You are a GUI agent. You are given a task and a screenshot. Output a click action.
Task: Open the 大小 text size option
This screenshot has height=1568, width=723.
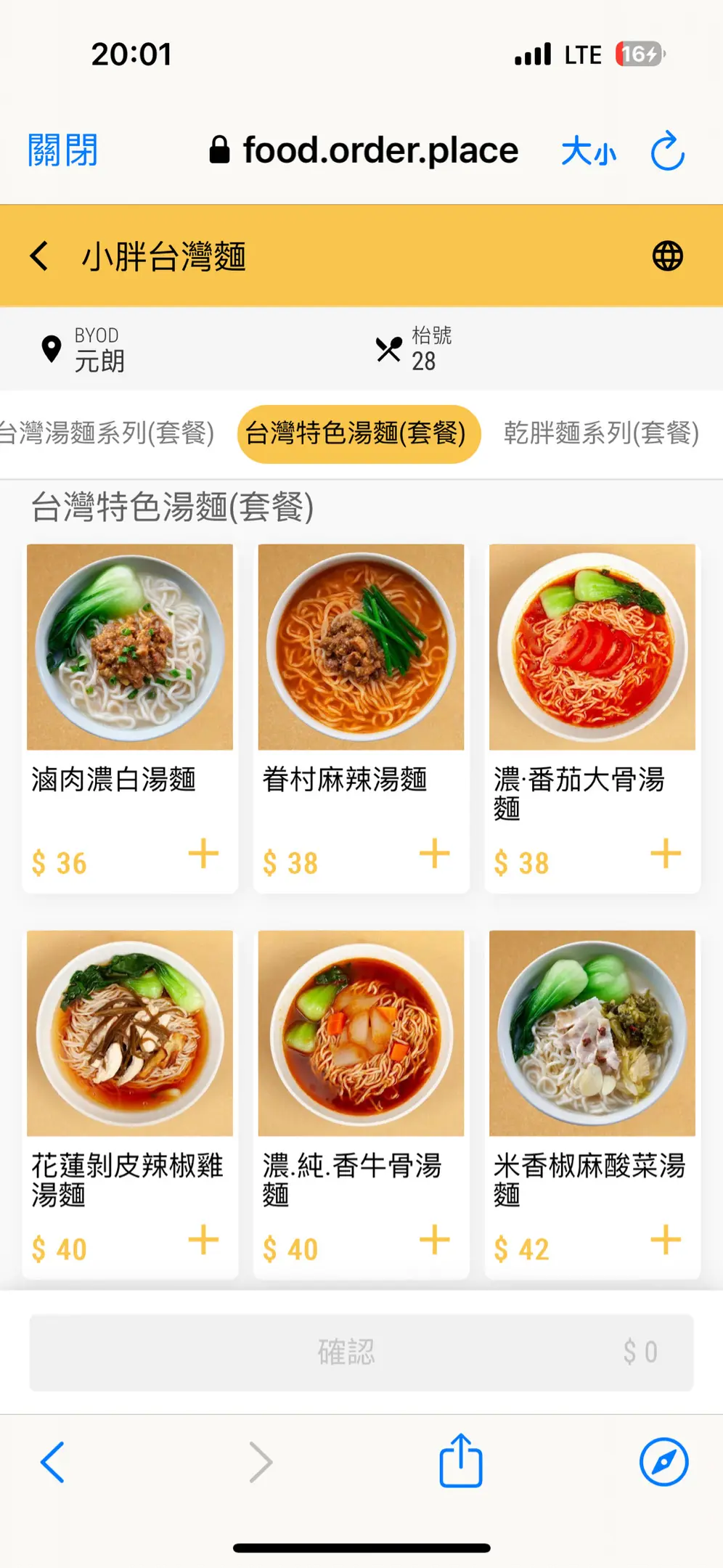tap(588, 152)
